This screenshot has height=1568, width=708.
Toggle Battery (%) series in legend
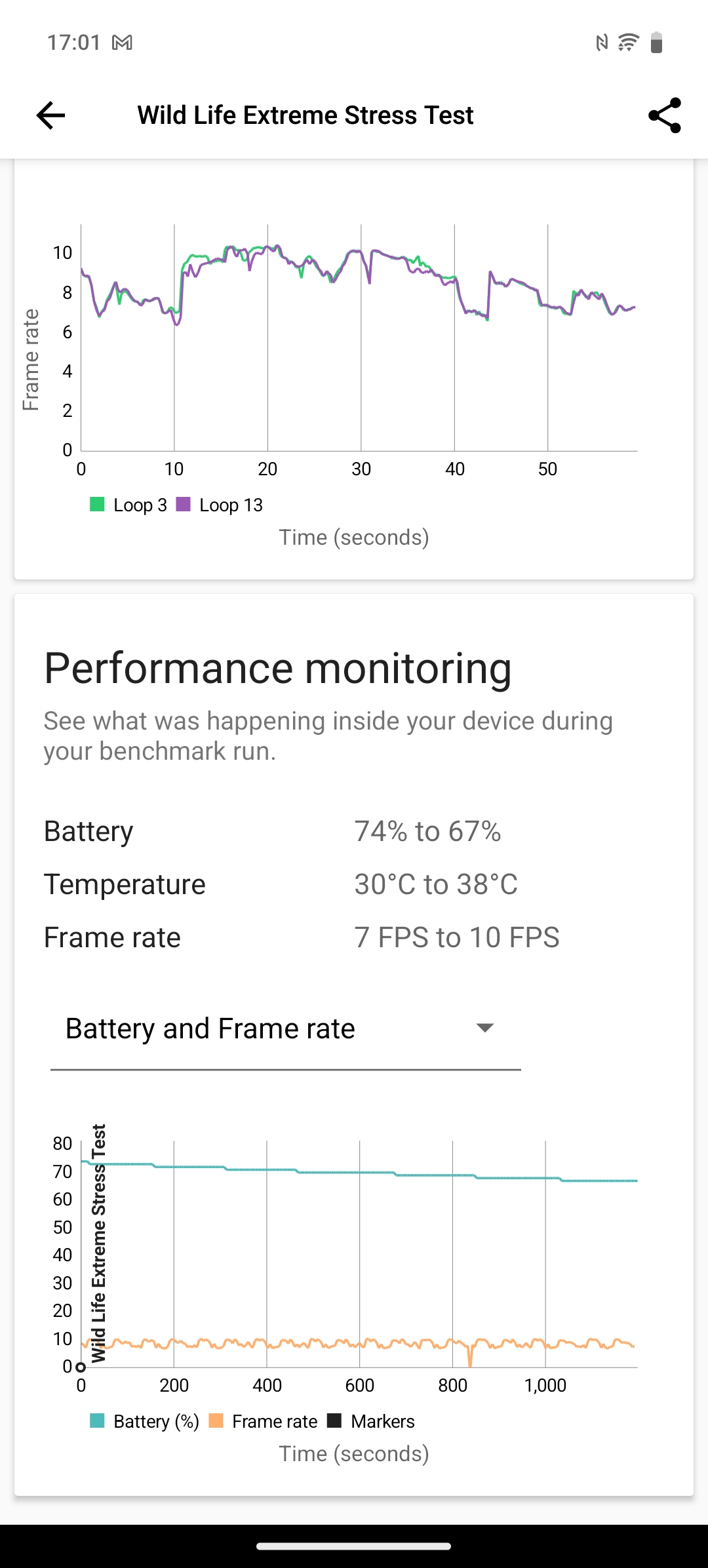pyautogui.click(x=144, y=1421)
